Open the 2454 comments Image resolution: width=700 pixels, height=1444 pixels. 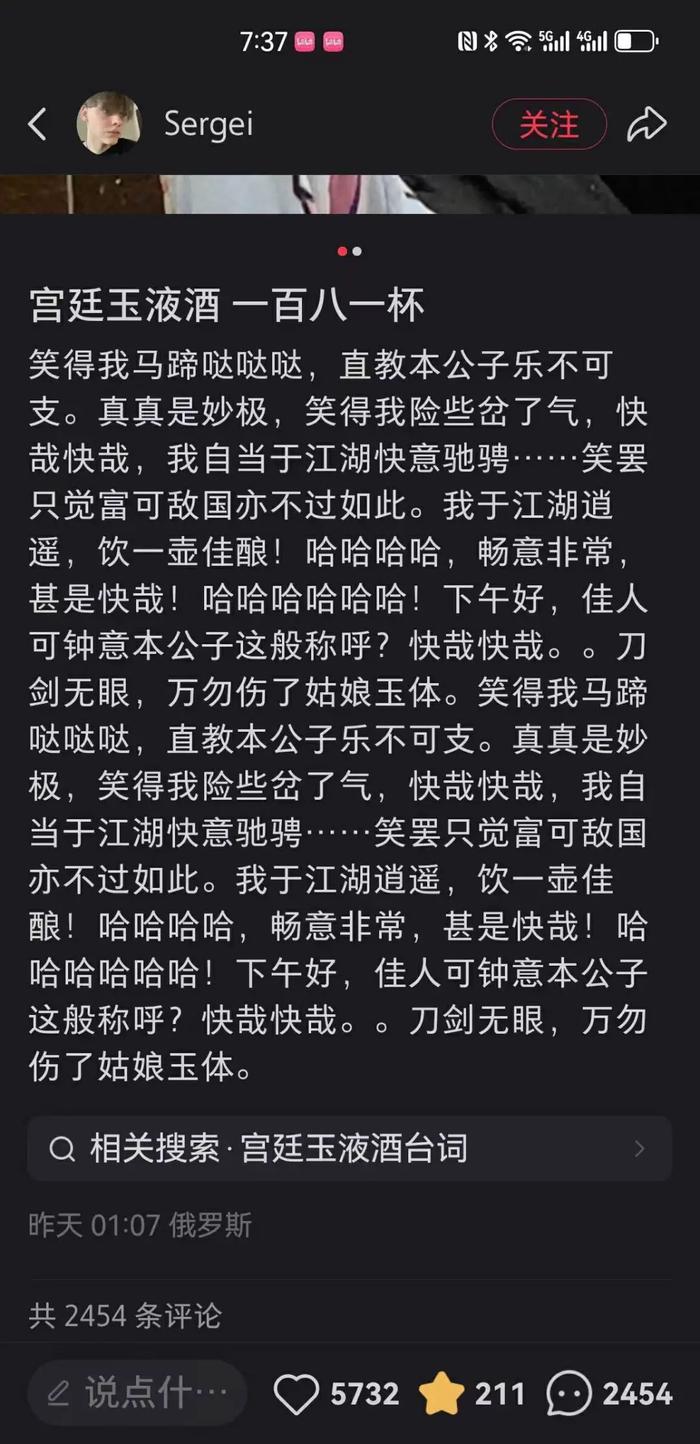pyautogui.click(x=570, y=1393)
